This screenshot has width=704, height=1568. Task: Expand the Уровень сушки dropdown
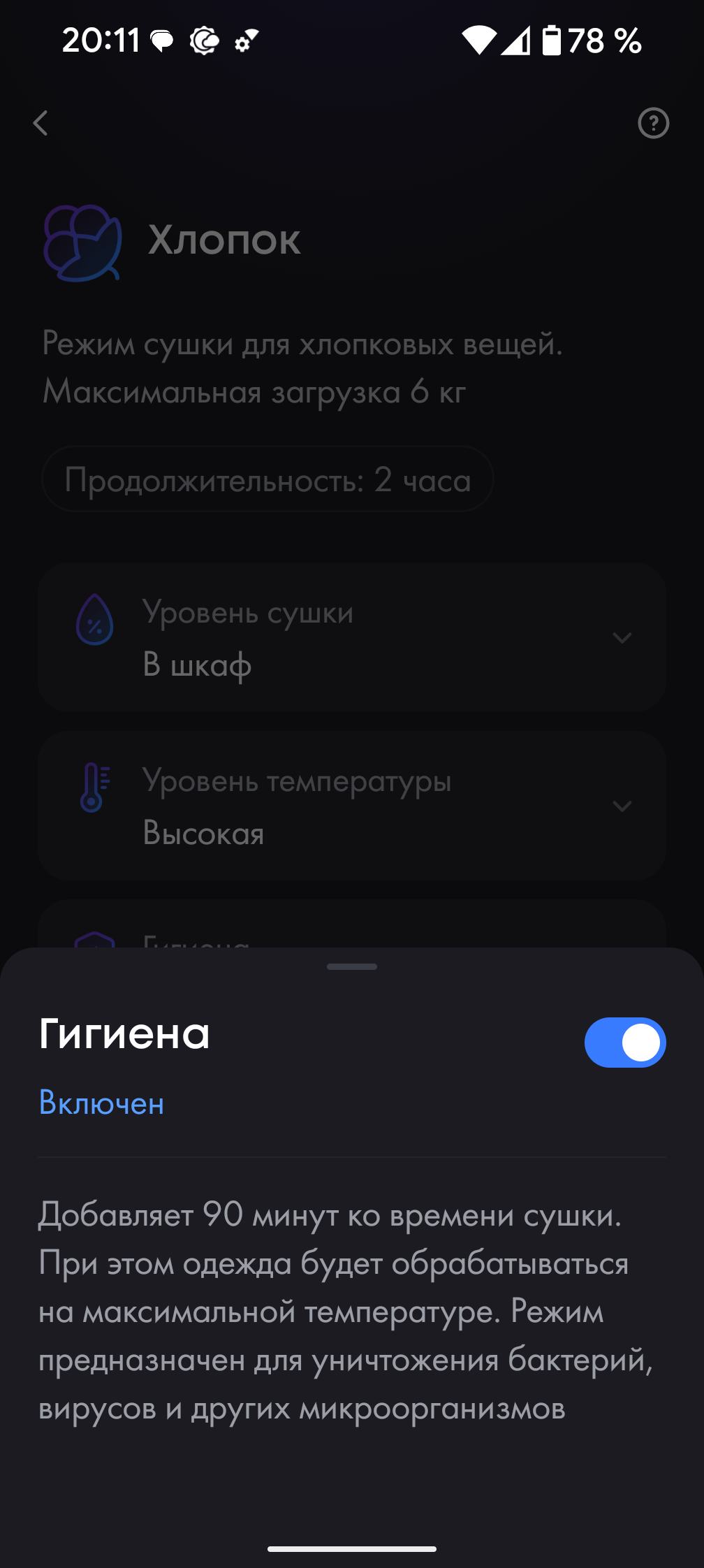pos(621,638)
